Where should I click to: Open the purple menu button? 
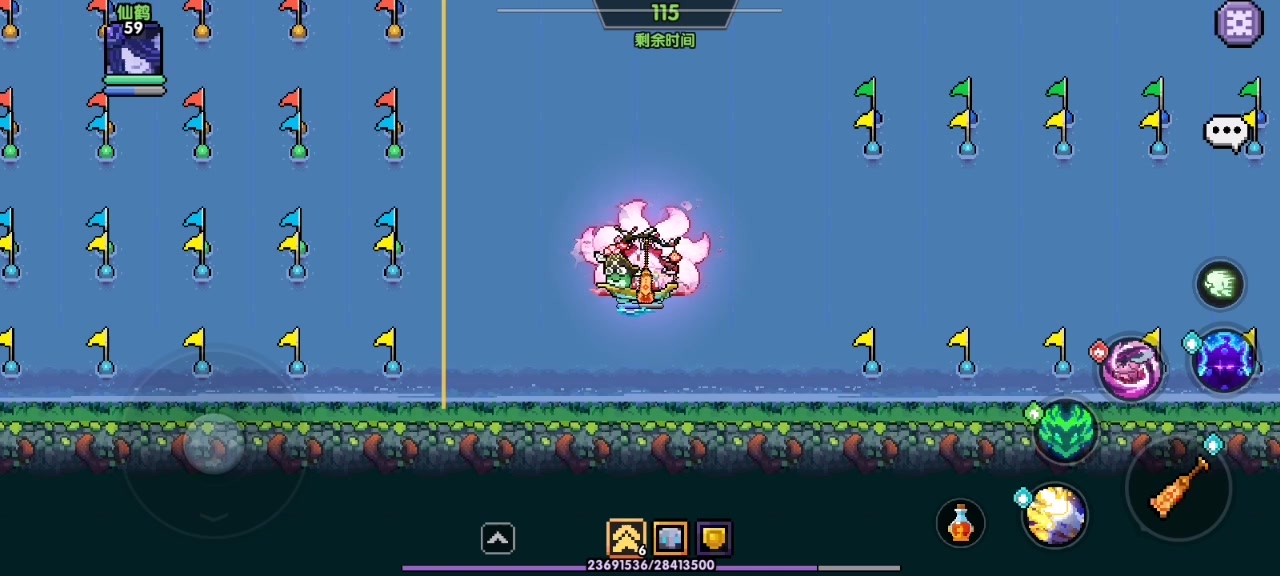point(1238,22)
